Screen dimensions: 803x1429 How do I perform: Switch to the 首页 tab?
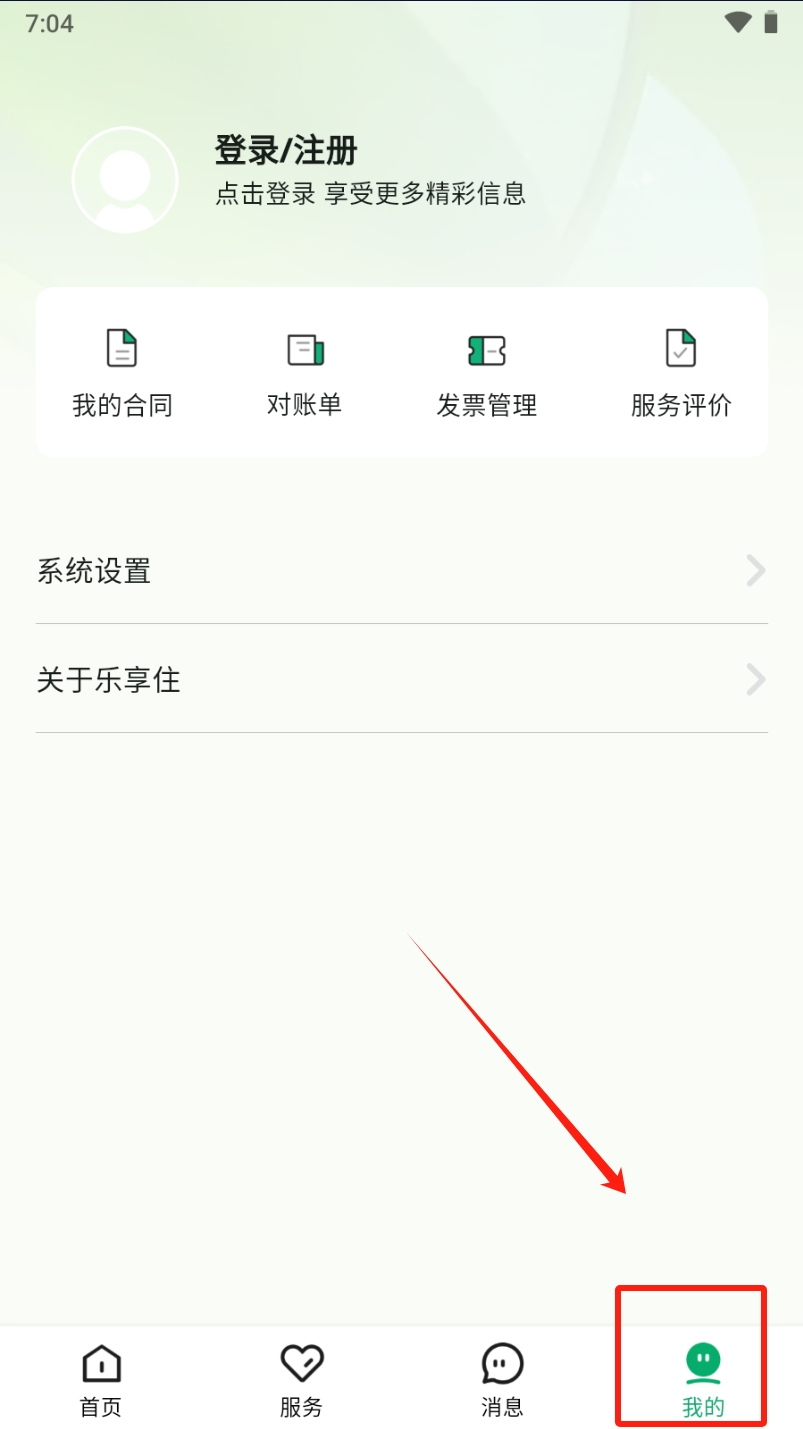point(101,1380)
